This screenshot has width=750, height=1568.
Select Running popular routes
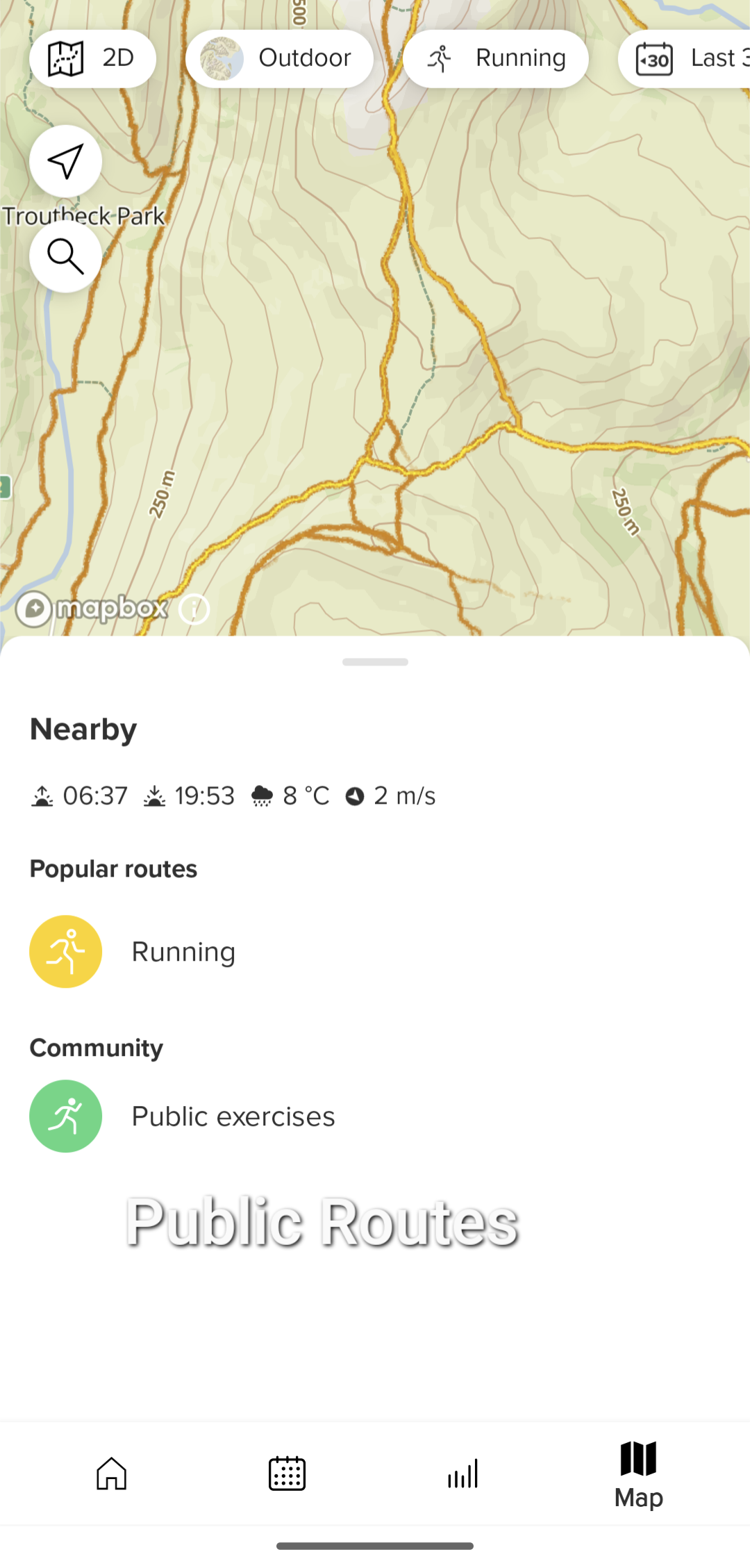375,952
